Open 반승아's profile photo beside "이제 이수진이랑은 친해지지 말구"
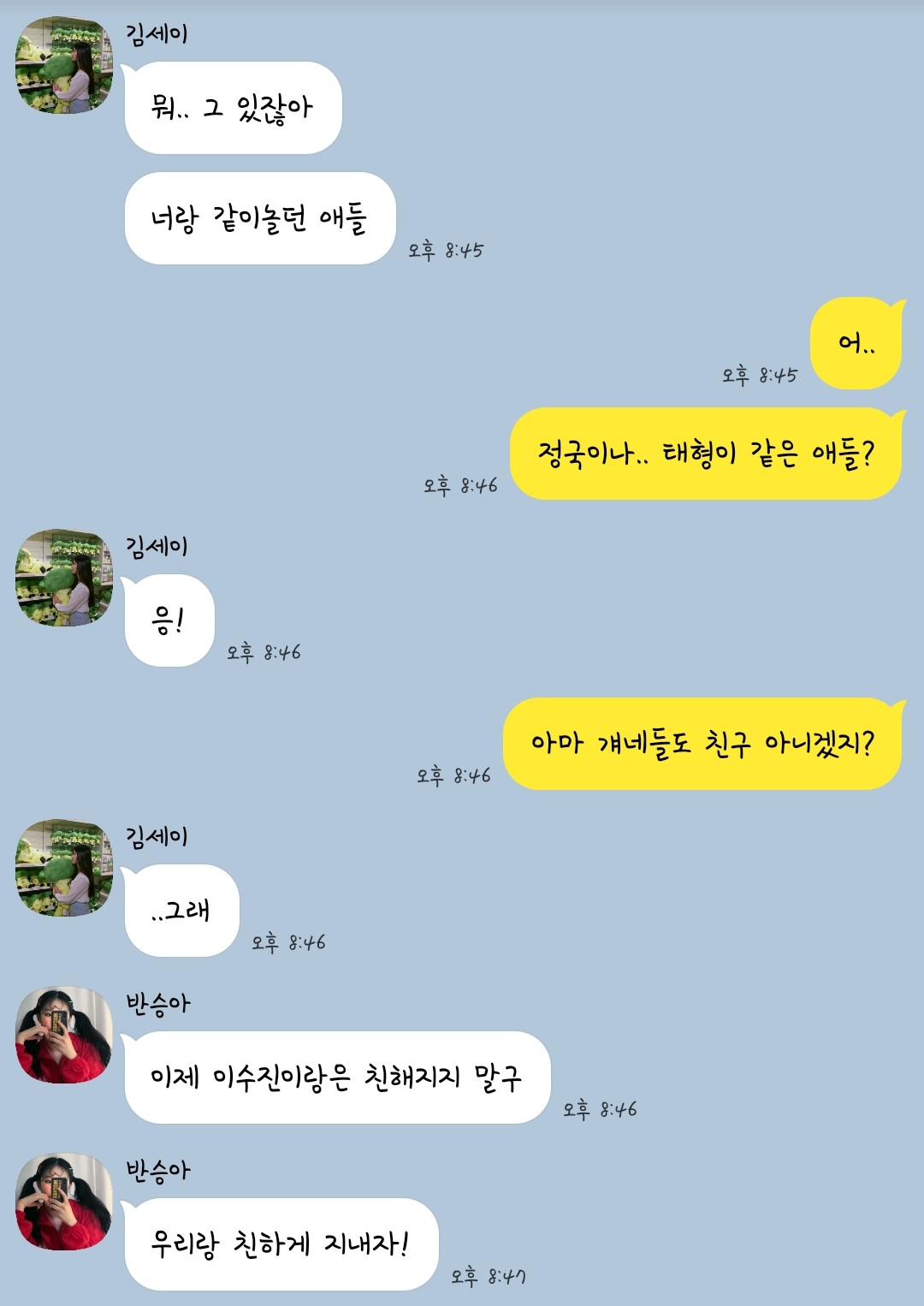The height and width of the screenshot is (1306, 924). pyautogui.click(x=64, y=1035)
